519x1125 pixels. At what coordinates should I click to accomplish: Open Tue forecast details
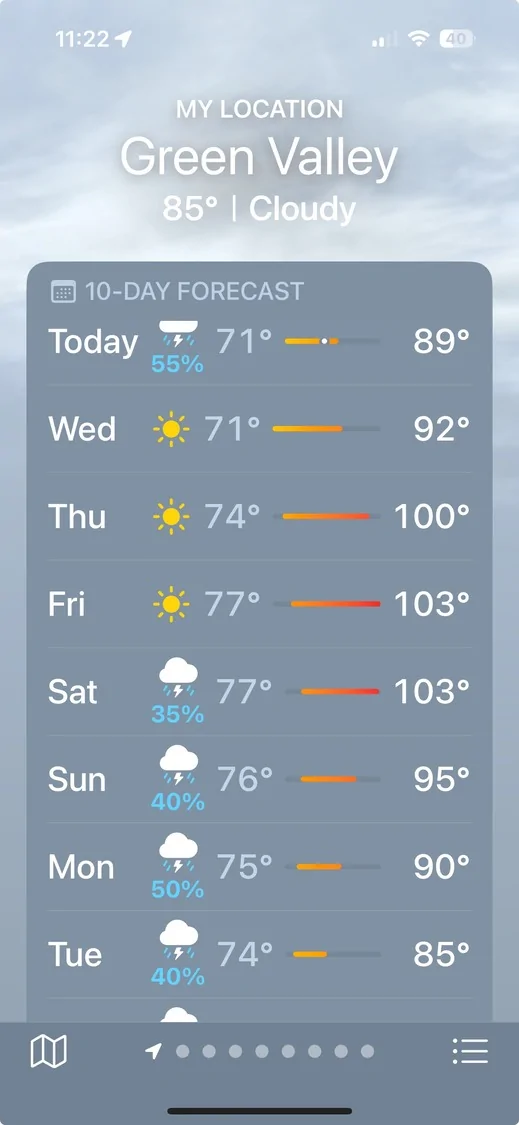coord(259,954)
